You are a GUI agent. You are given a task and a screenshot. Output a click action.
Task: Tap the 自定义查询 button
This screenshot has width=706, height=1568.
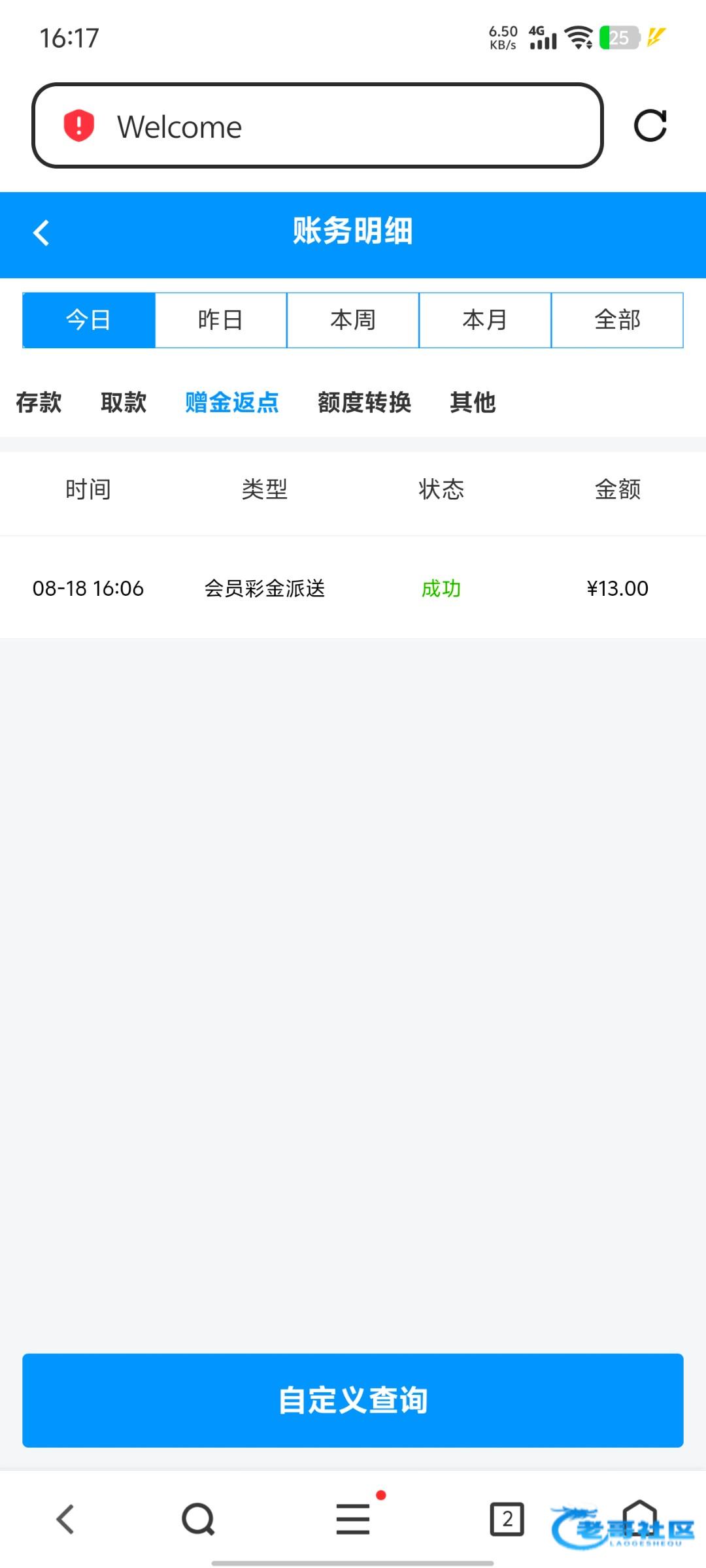point(353,1400)
